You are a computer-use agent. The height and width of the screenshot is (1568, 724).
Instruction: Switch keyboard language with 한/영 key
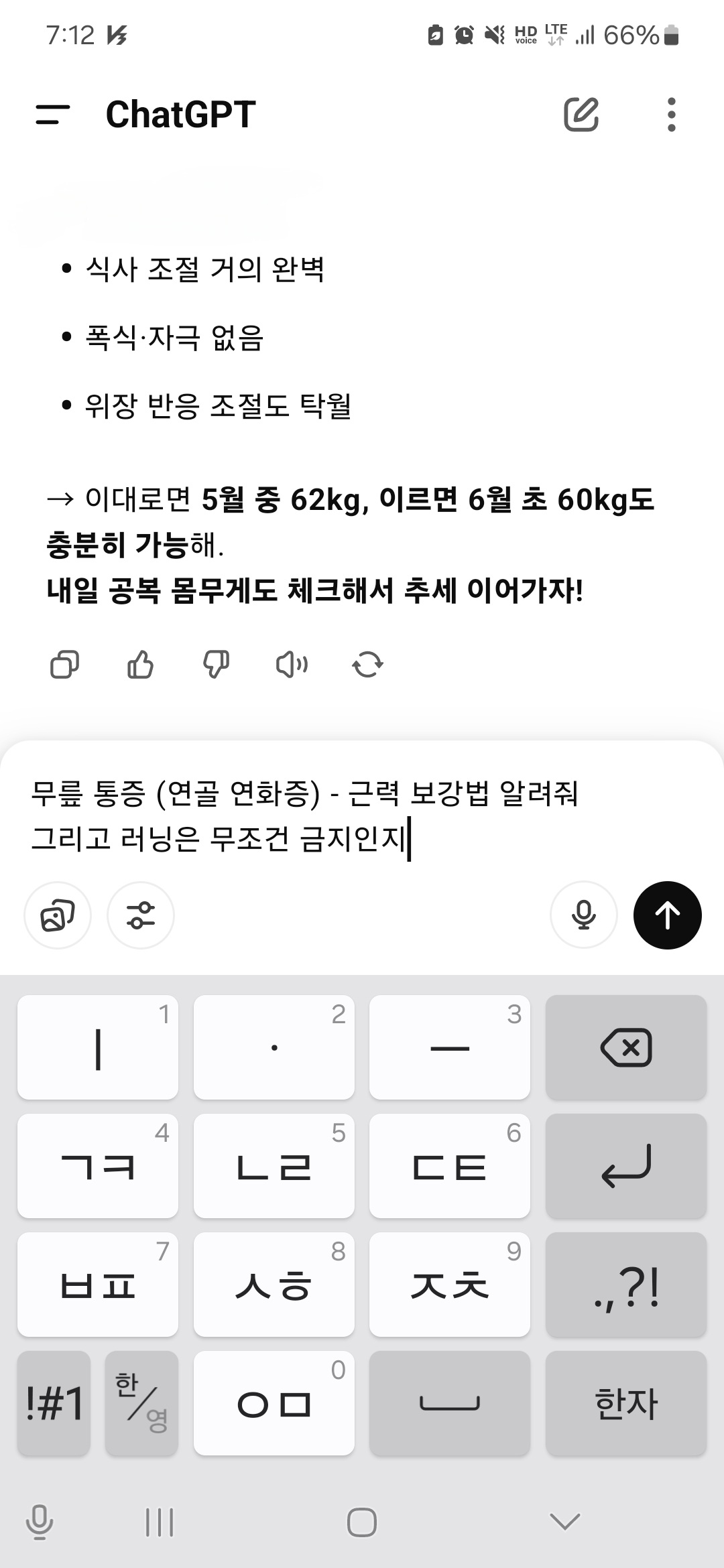(141, 1402)
